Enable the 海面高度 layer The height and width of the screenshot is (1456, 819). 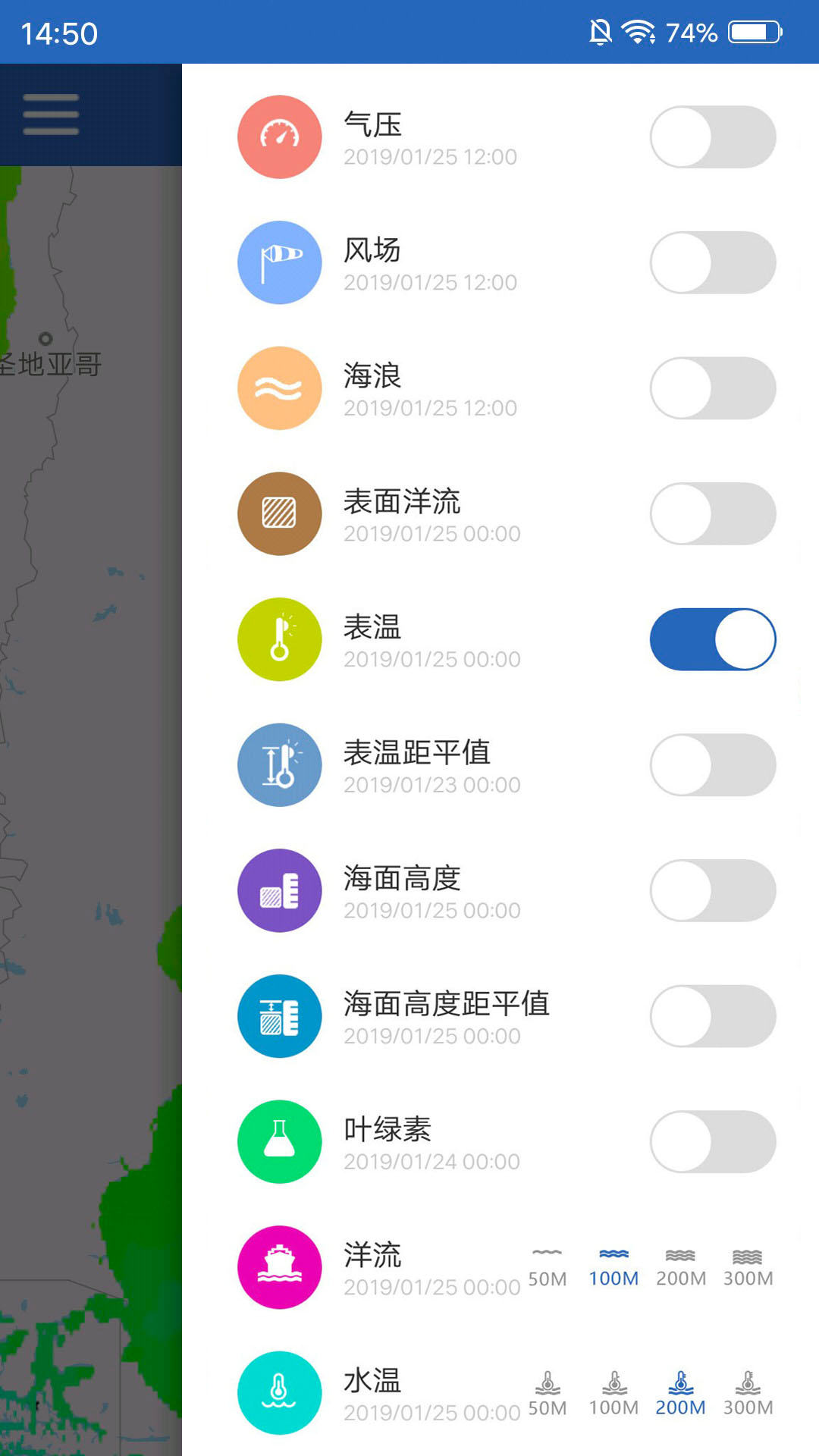712,891
